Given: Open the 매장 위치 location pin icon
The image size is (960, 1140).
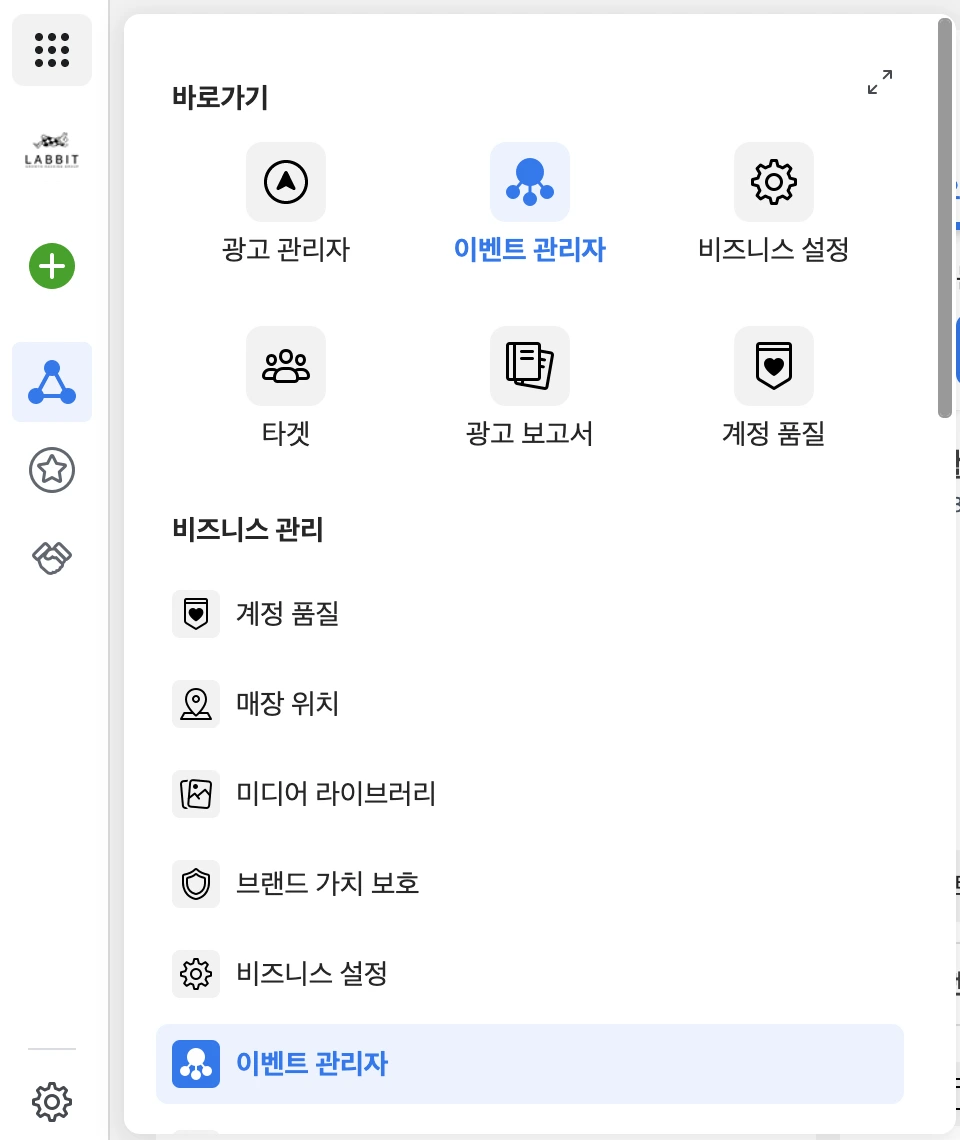Looking at the screenshot, I should click(196, 703).
